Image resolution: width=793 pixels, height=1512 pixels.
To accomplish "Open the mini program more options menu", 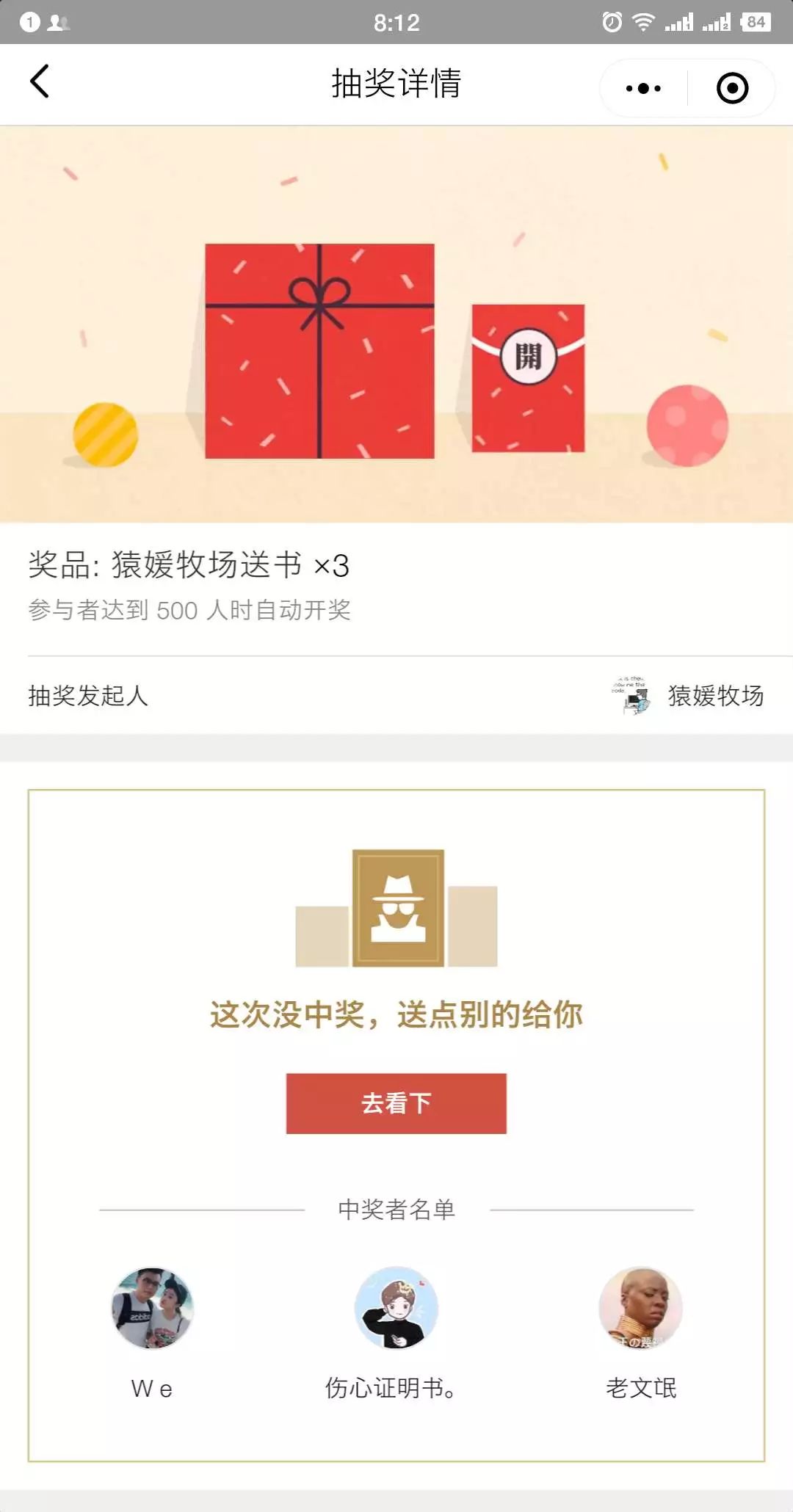I will pyautogui.click(x=643, y=88).
